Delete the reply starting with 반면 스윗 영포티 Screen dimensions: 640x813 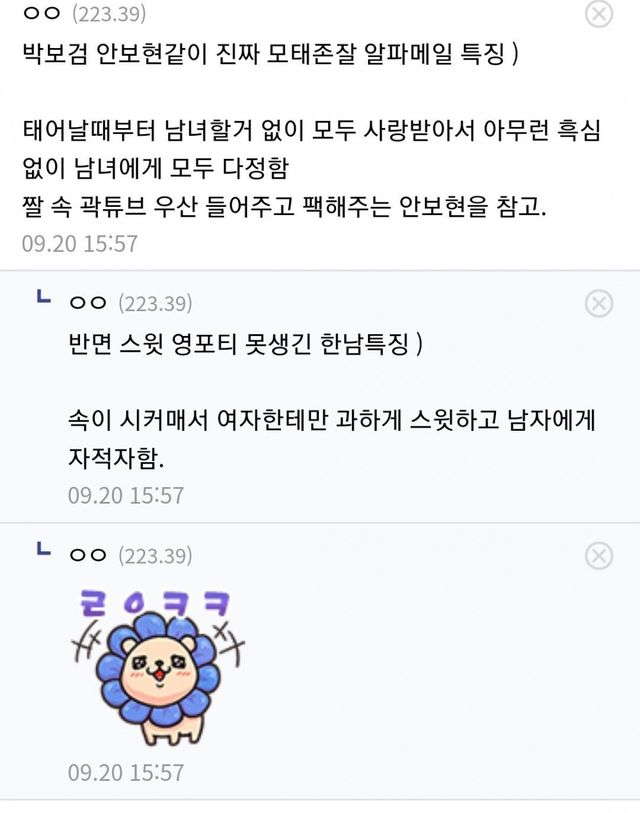598,303
